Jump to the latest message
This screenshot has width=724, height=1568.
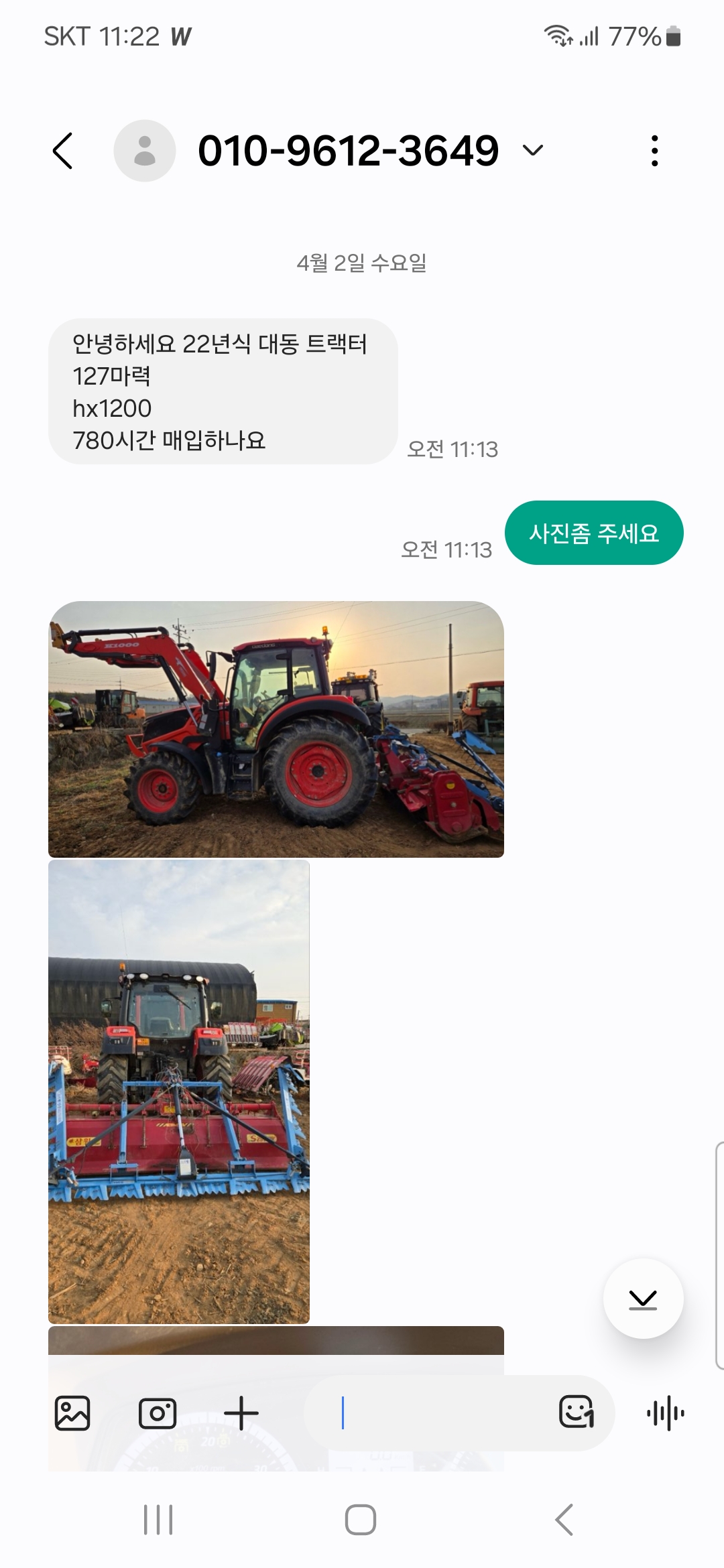[x=643, y=1299]
